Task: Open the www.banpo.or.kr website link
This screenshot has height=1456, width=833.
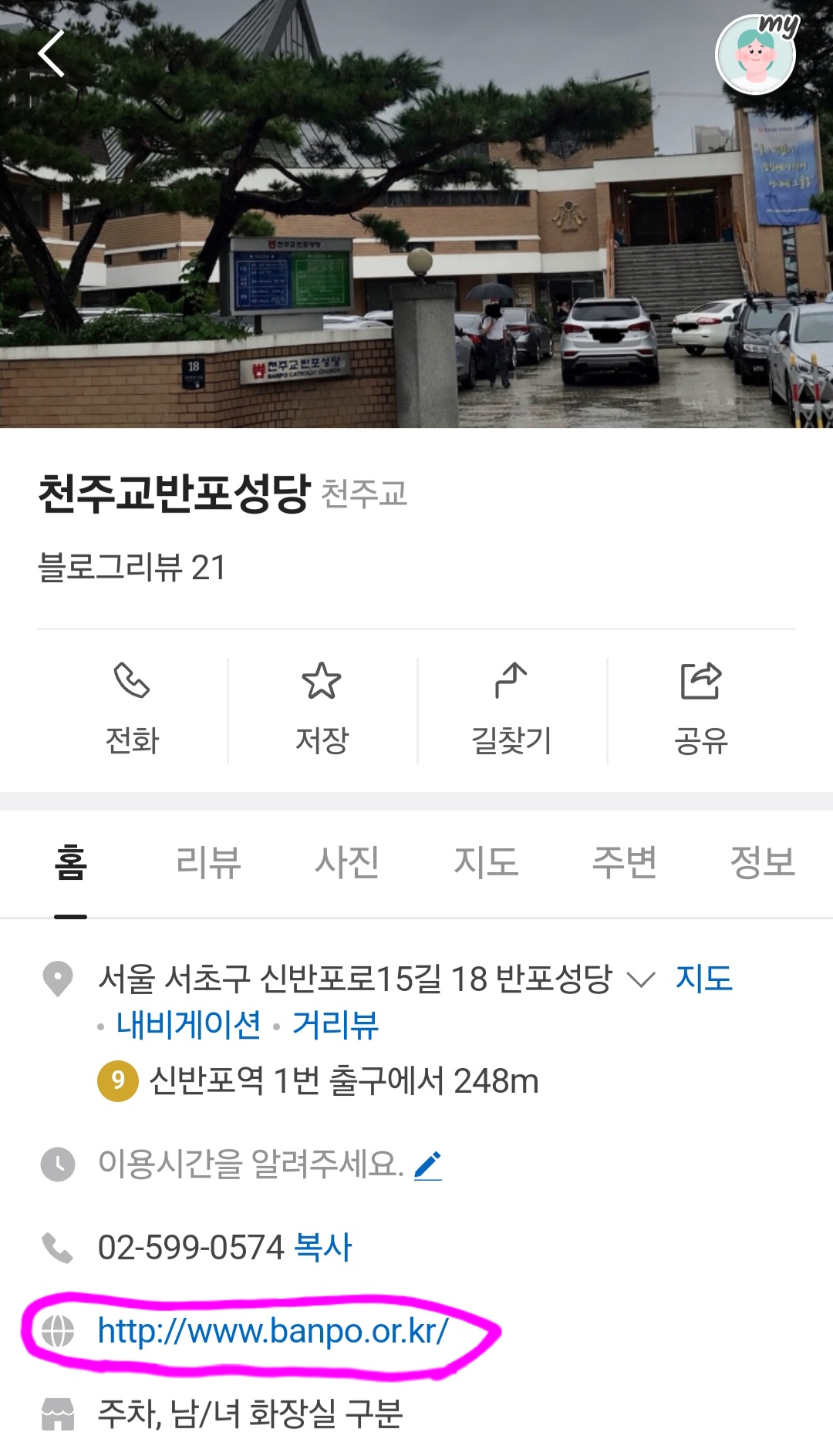Action: [x=273, y=1331]
